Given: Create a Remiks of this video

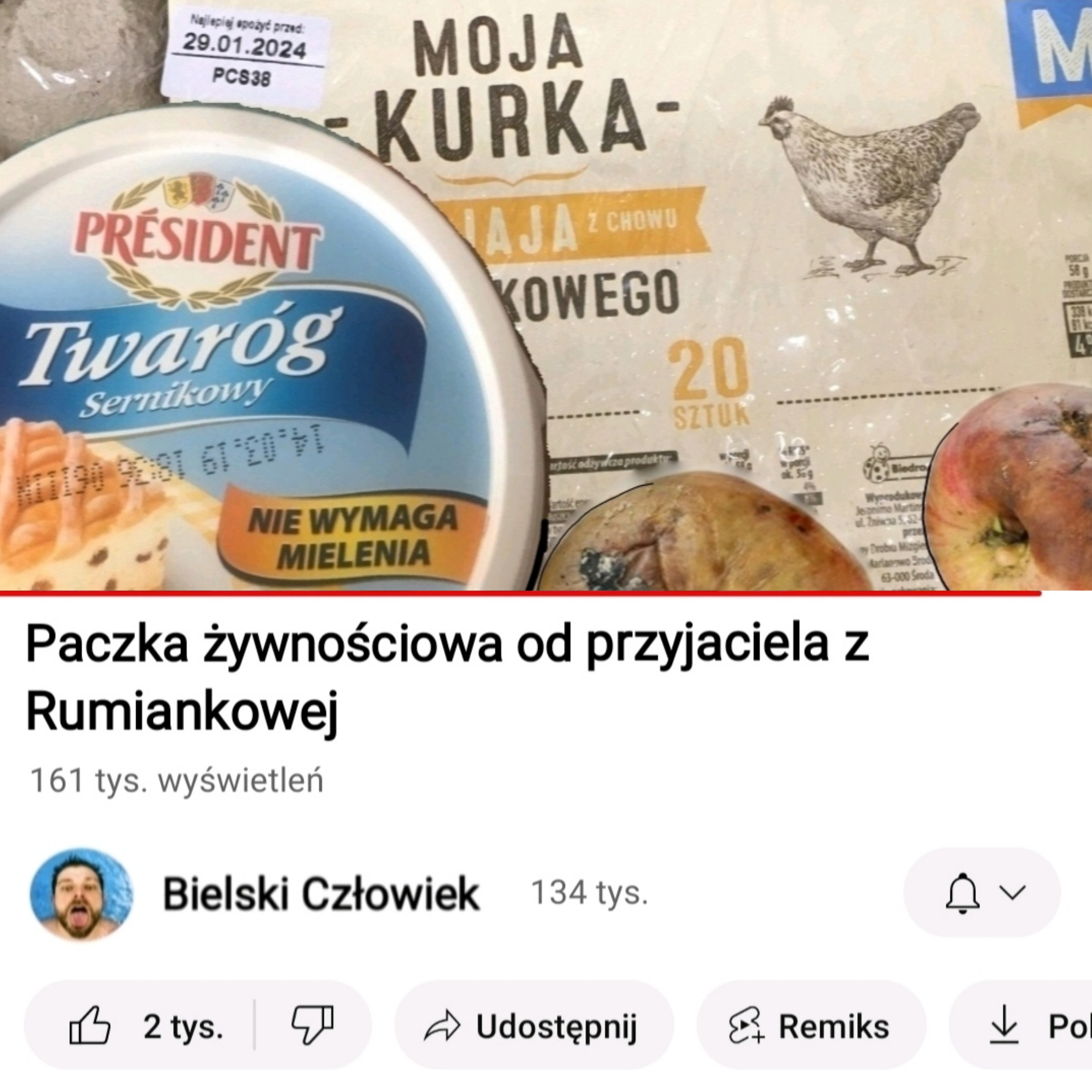Looking at the screenshot, I should [810, 1026].
